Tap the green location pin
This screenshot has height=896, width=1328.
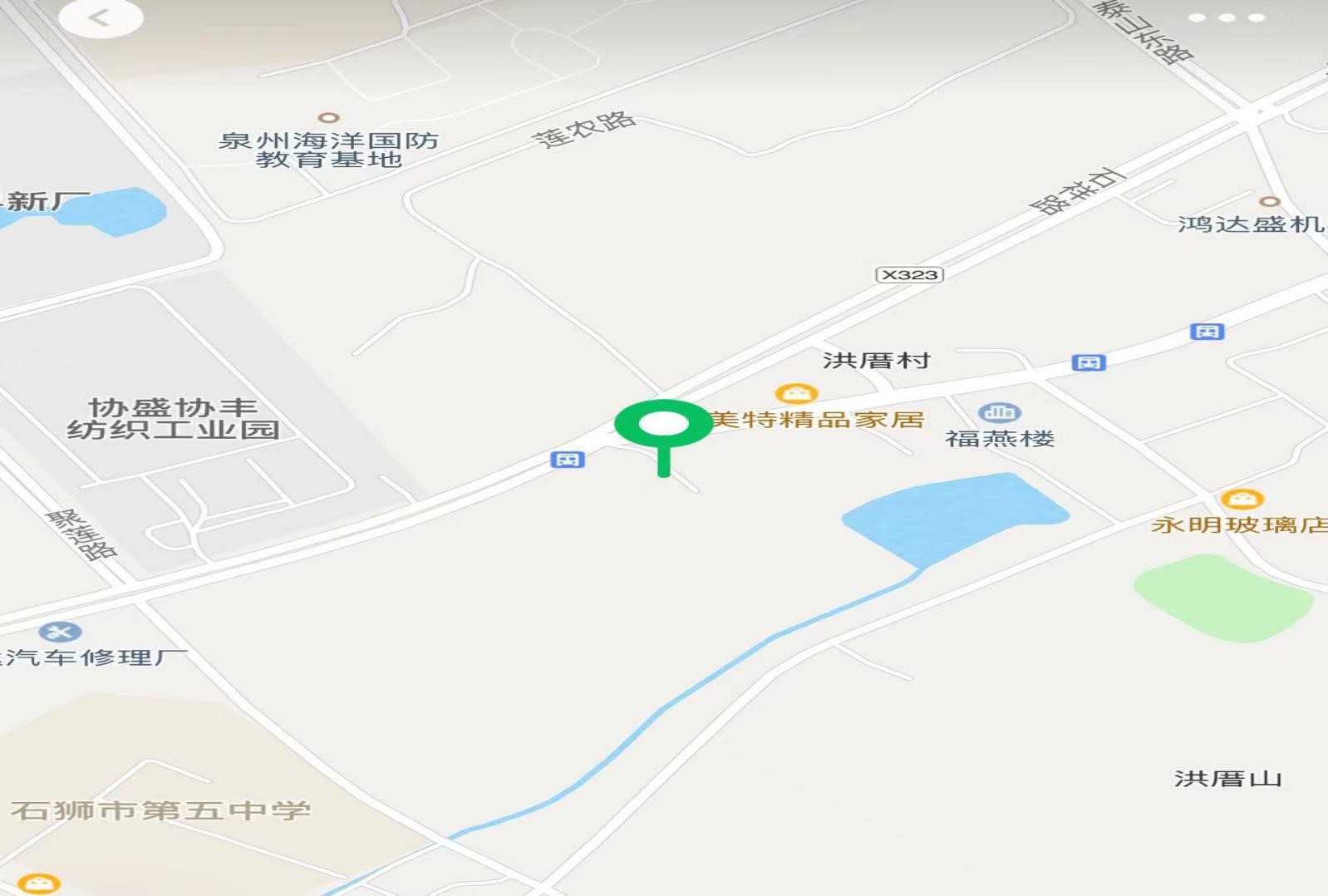pos(663,425)
